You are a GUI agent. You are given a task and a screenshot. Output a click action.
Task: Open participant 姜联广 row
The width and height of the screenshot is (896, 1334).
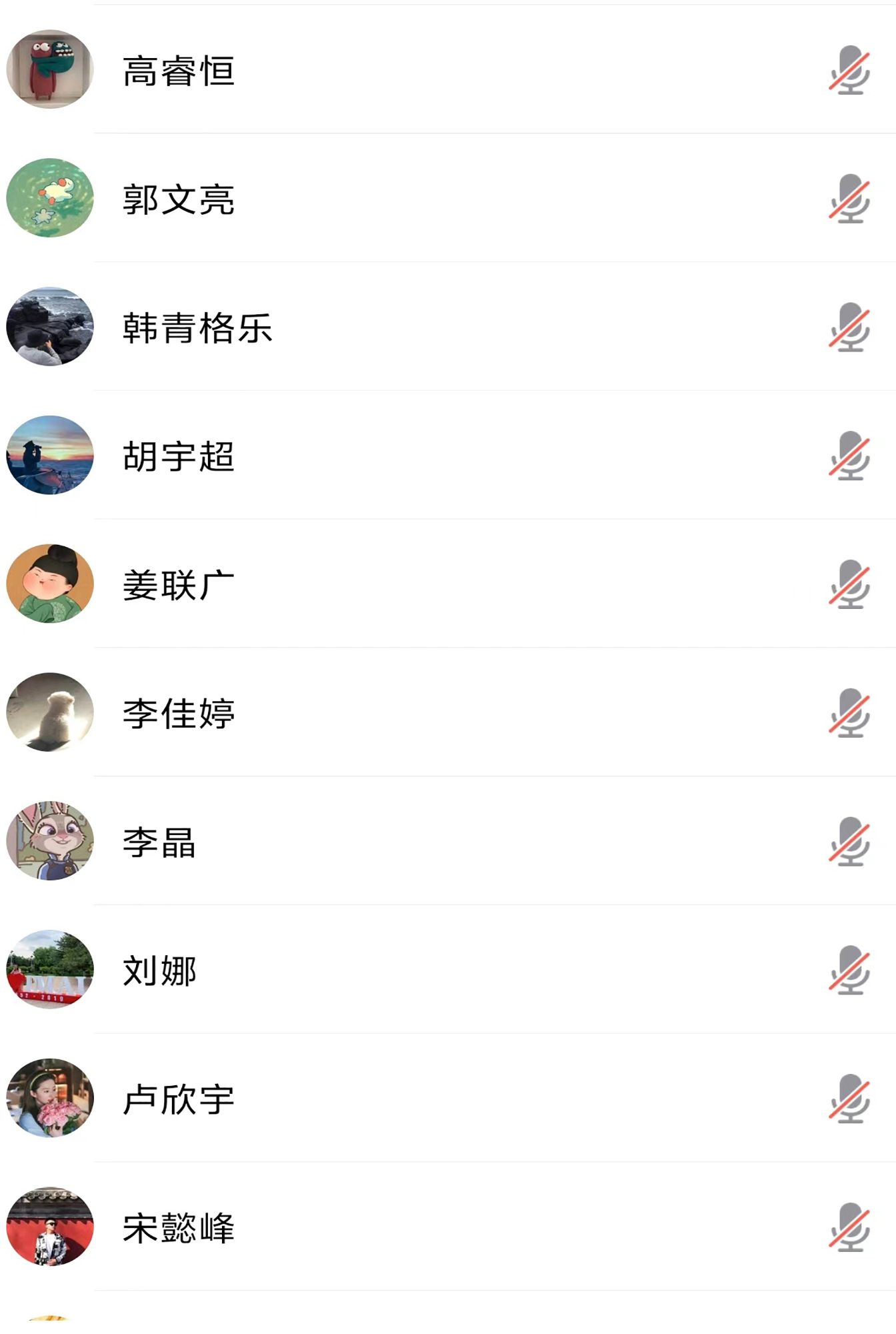(x=179, y=585)
